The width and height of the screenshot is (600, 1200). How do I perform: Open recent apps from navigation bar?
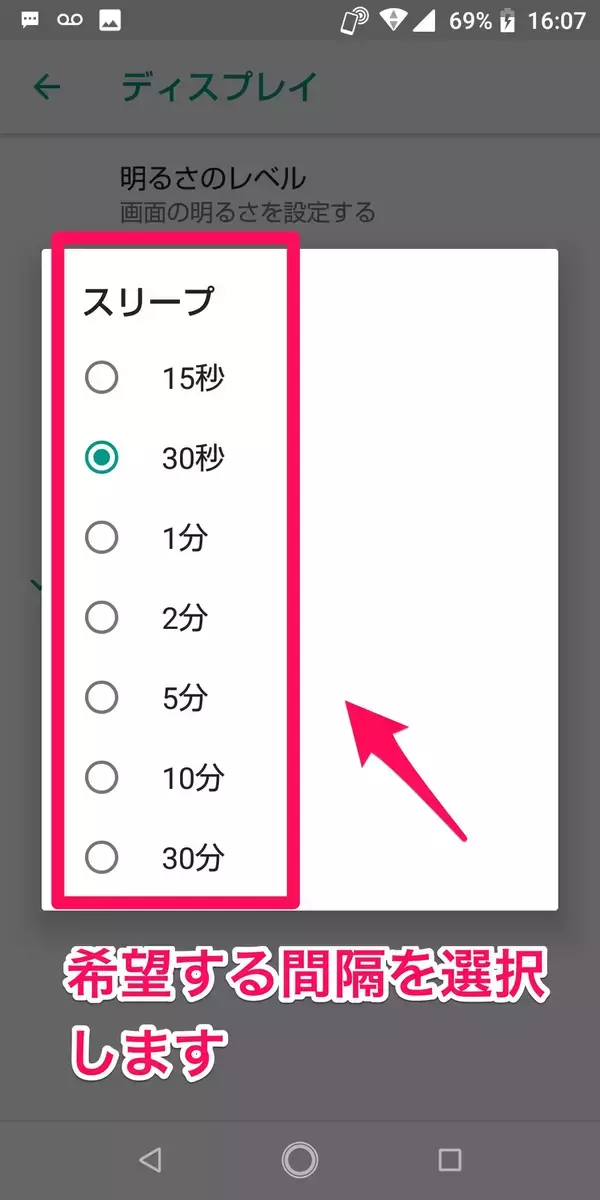(450, 1160)
